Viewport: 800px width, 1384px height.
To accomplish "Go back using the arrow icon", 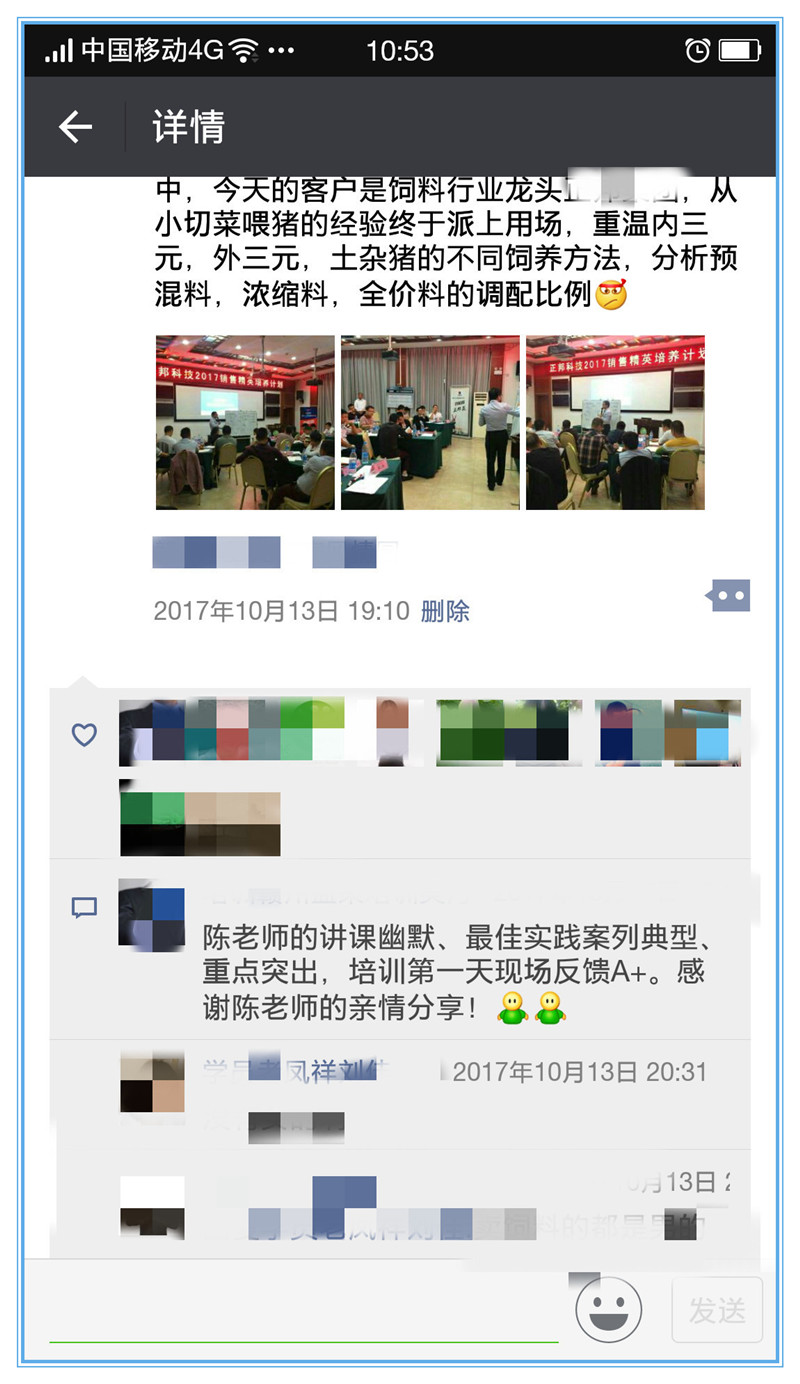I will (x=75, y=127).
